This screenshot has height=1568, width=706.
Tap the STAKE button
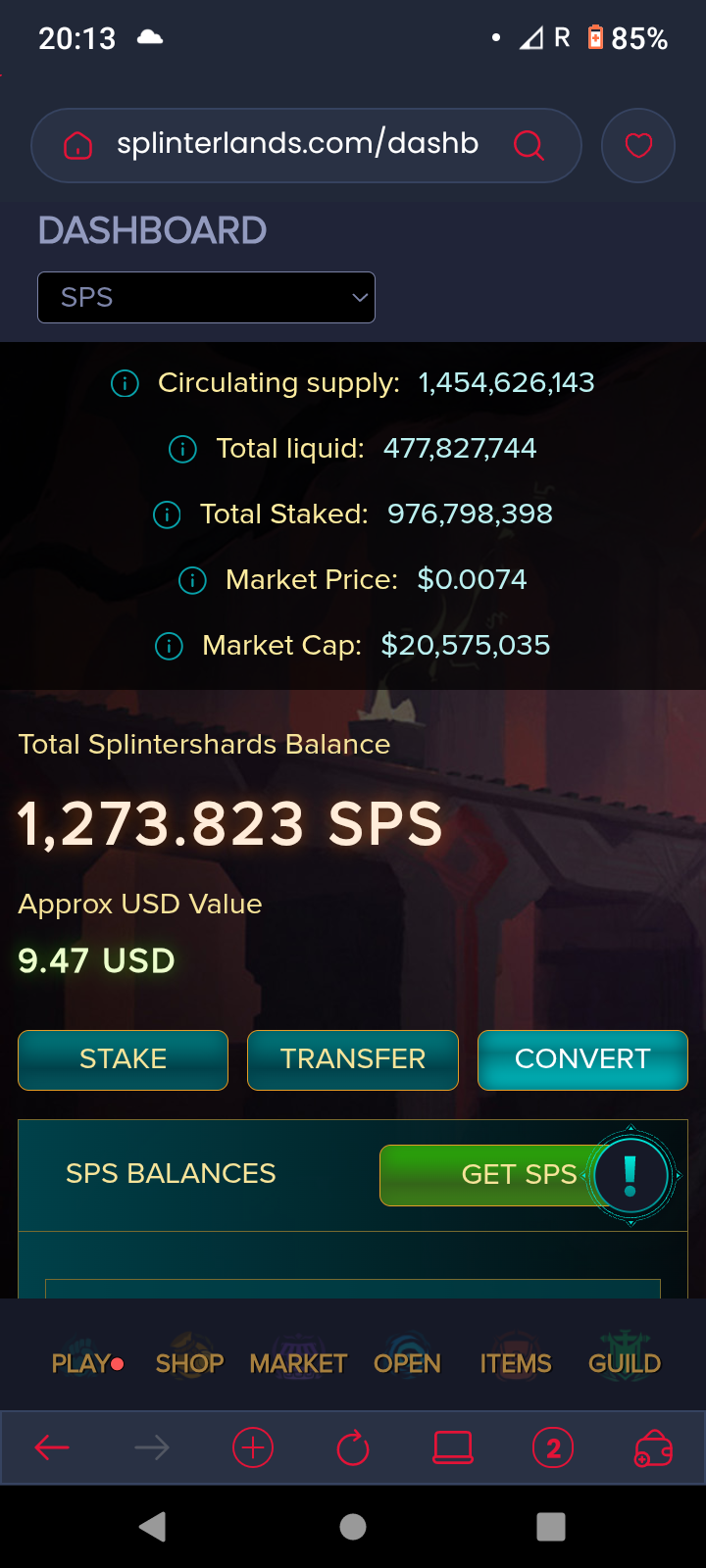[x=124, y=1059]
